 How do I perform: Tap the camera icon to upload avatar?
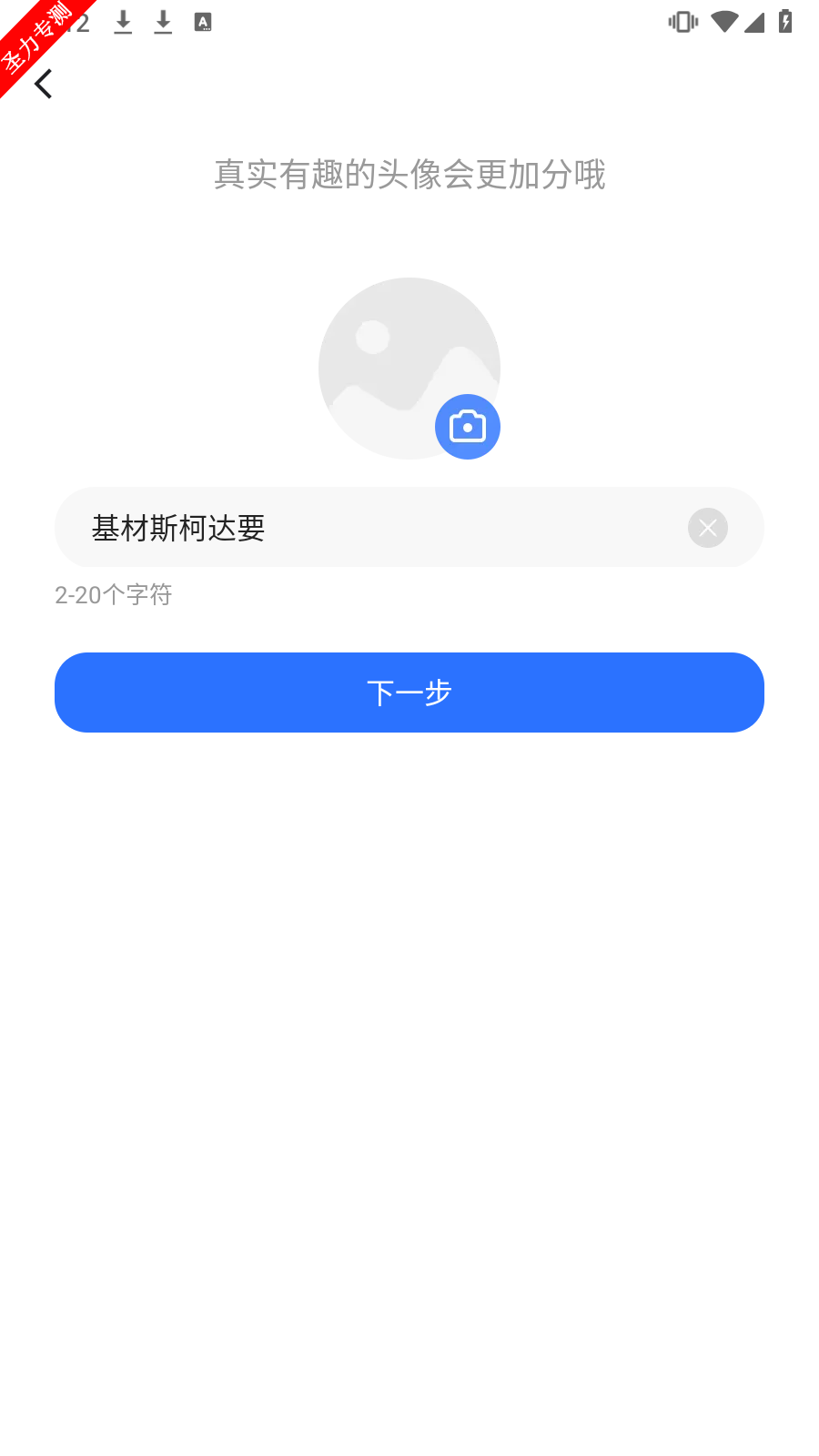coord(468,427)
